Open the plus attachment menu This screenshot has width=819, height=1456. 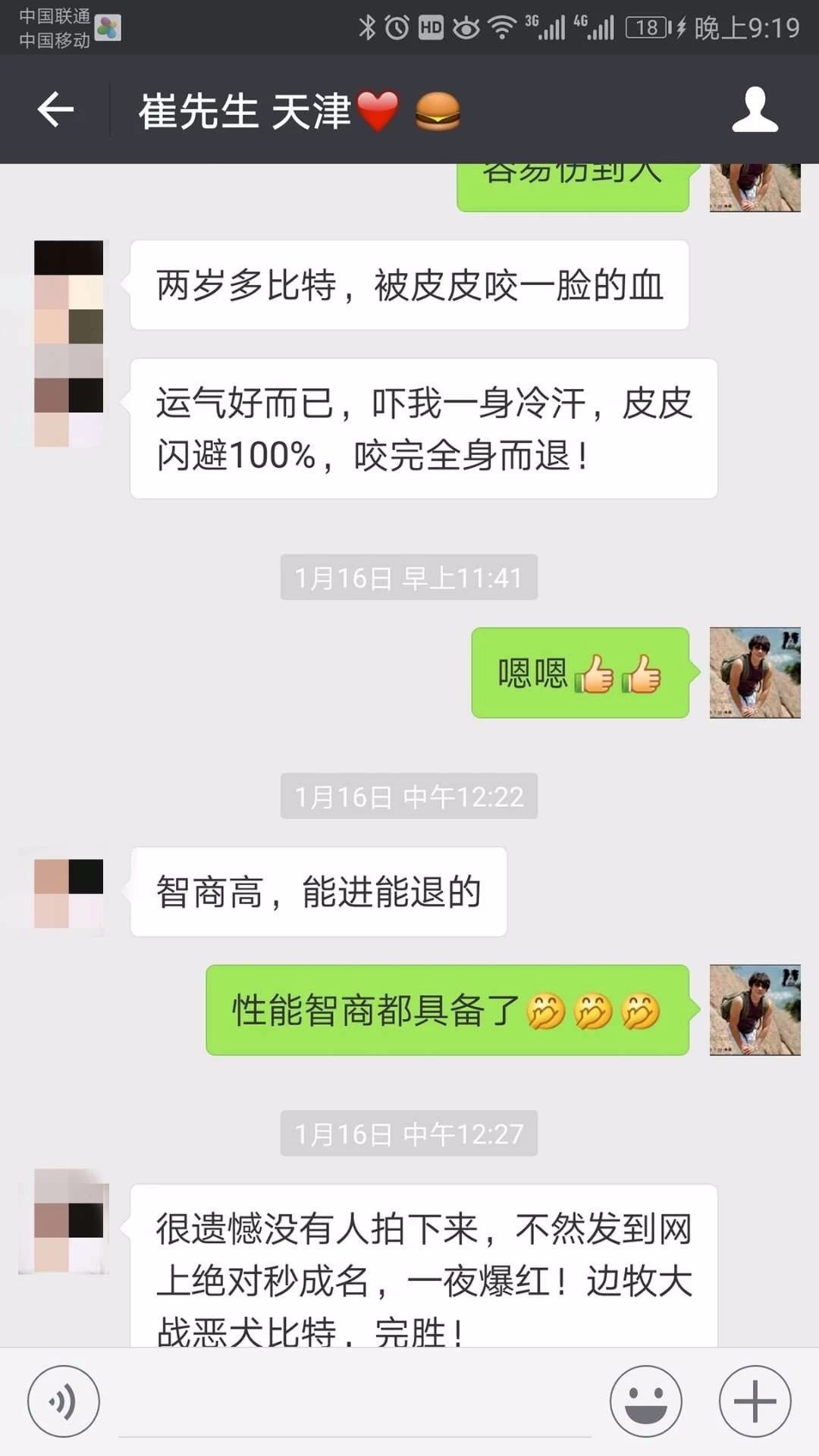[755, 1401]
